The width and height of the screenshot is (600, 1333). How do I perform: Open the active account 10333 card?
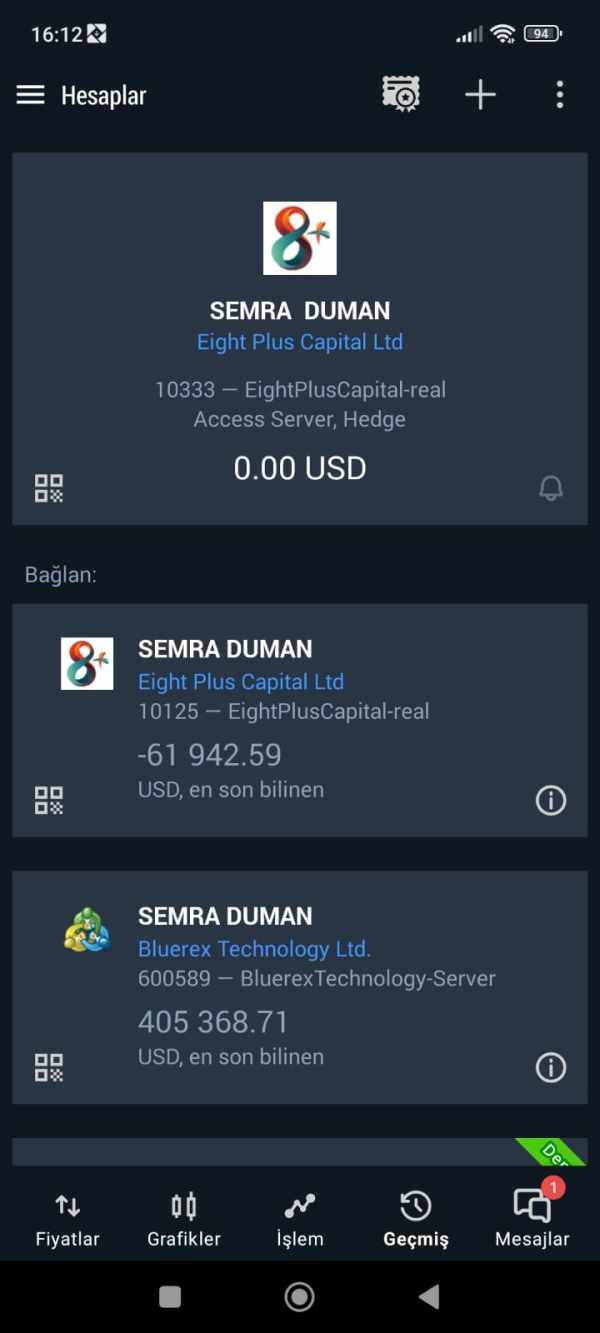click(x=300, y=339)
